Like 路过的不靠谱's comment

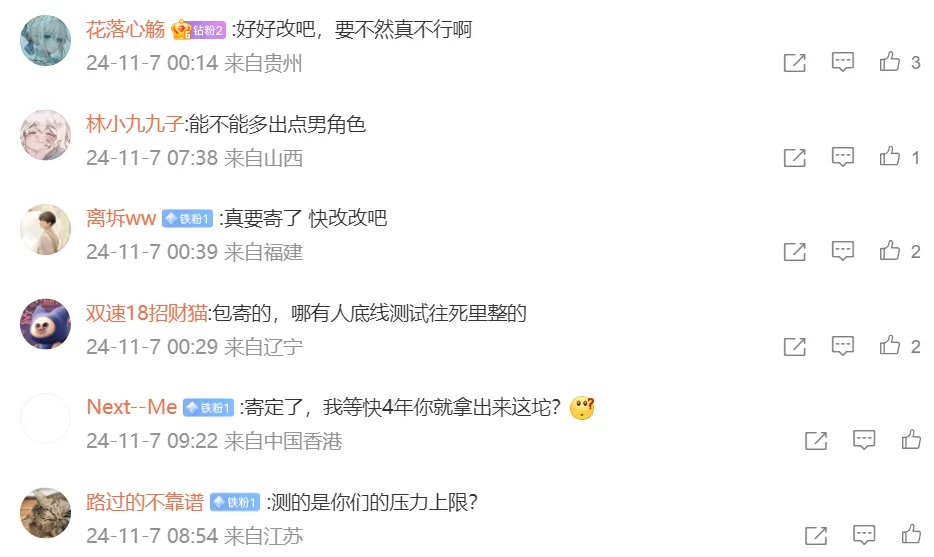(x=910, y=534)
